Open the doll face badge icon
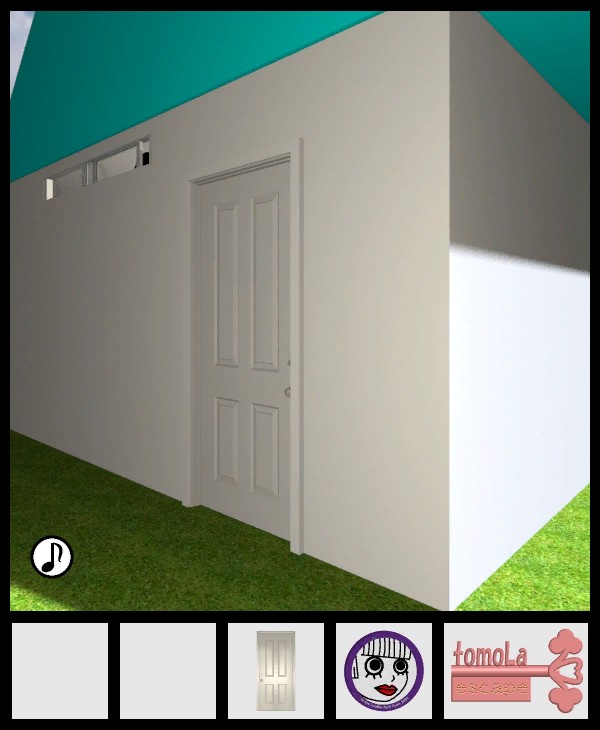Screen dimensions: 600x730 383,670
